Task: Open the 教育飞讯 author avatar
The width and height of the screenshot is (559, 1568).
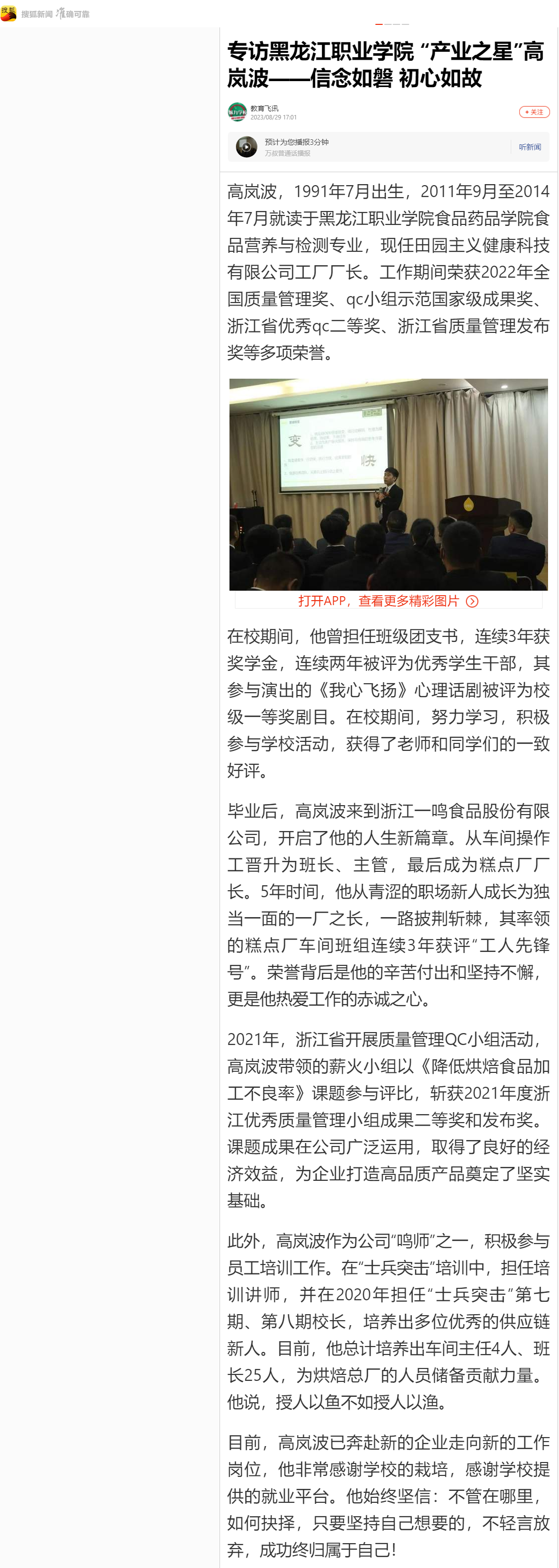Action: click(237, 112)
